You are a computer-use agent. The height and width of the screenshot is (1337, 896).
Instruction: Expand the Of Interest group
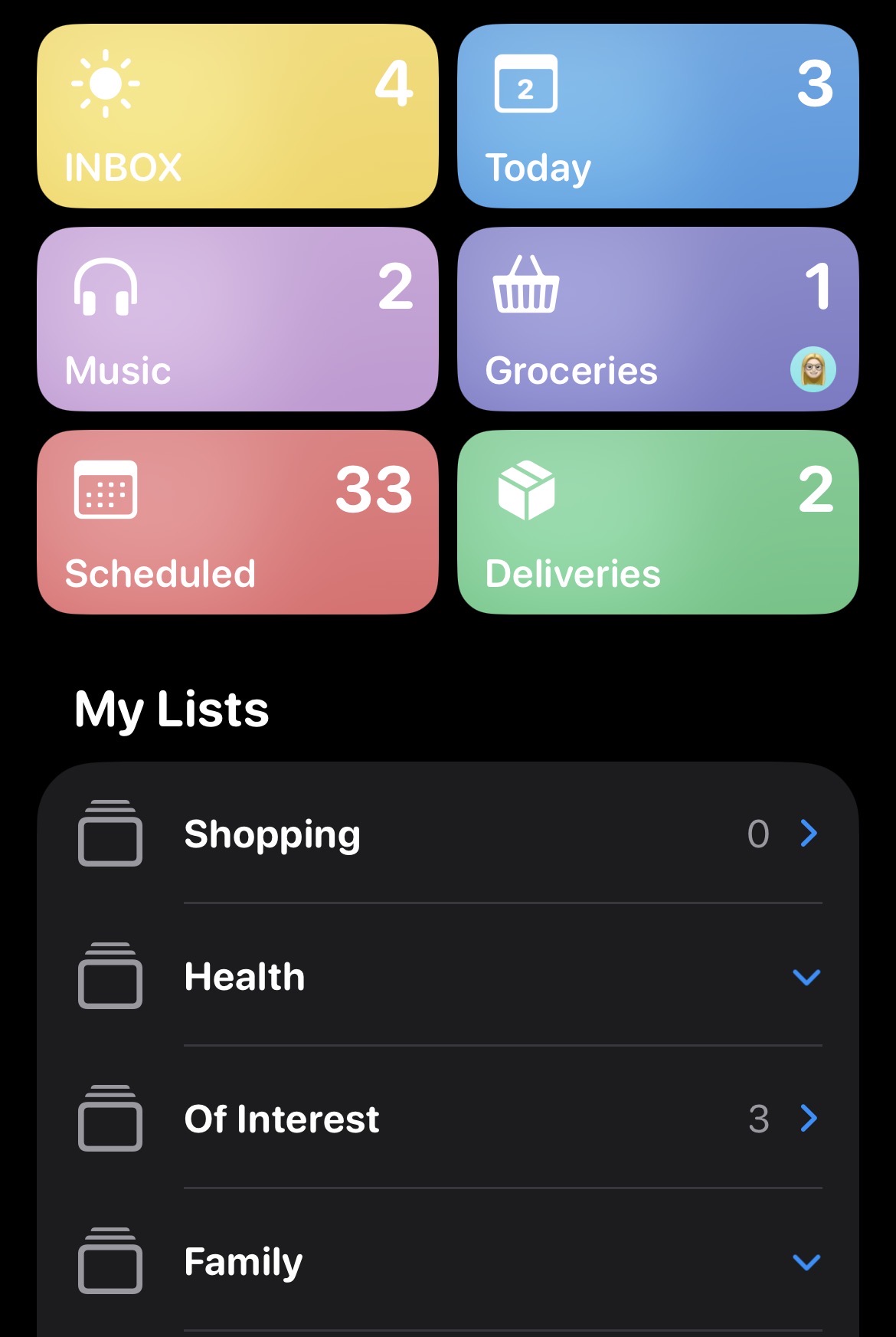pyautogui.click(x=809, y=1119)
